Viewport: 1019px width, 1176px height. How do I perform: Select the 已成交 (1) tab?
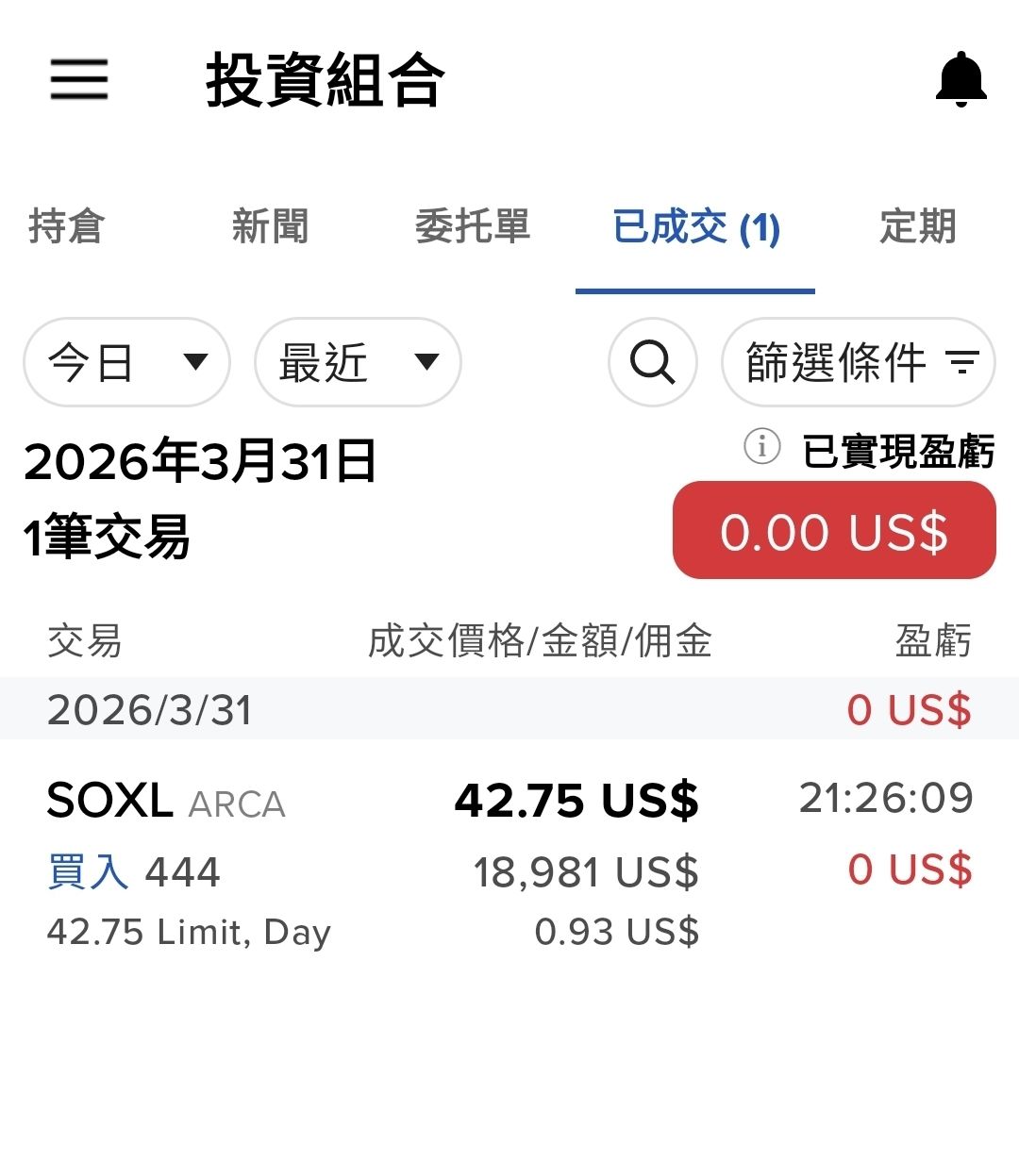[695, 227]
